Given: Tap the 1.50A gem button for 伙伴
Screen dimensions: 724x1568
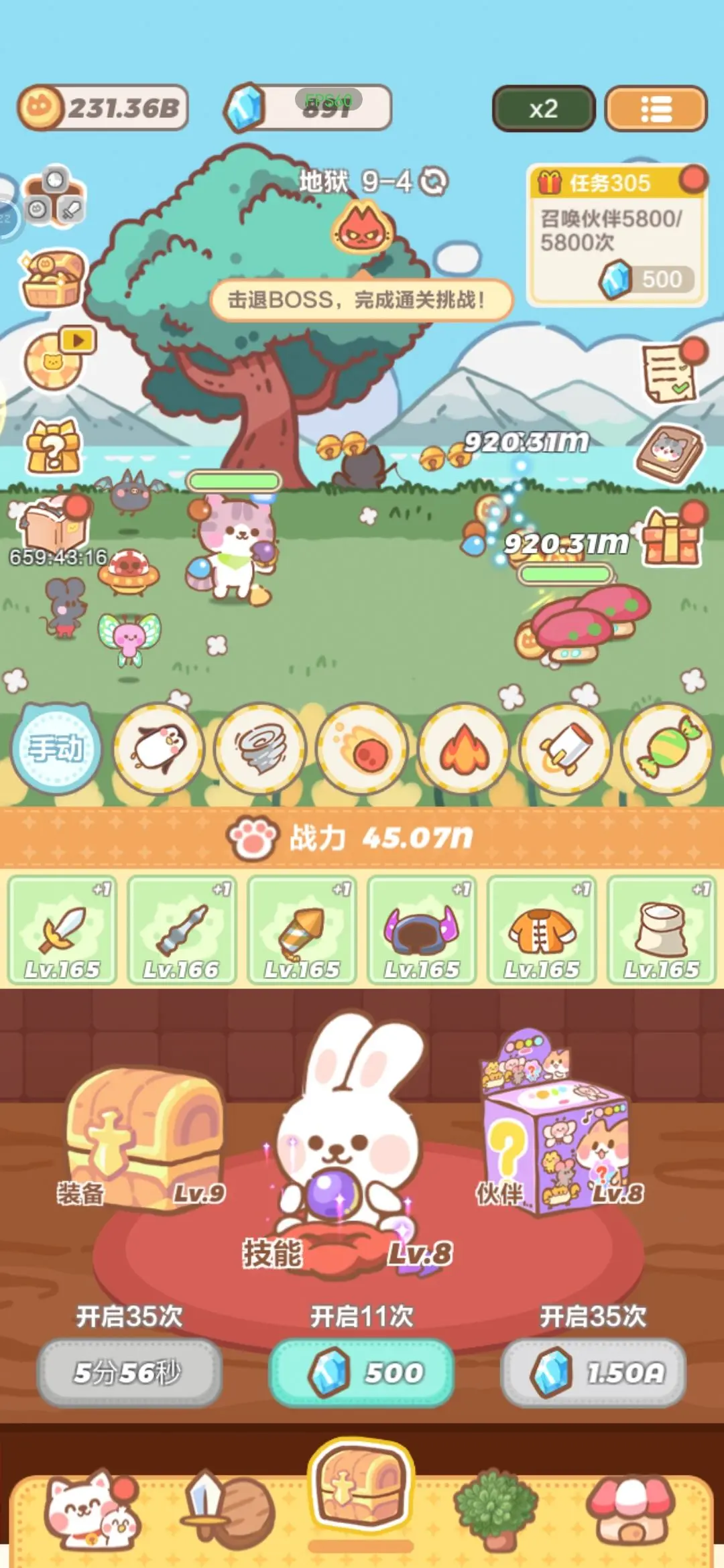Looking at the screenshot, I should coord(594,1372).
